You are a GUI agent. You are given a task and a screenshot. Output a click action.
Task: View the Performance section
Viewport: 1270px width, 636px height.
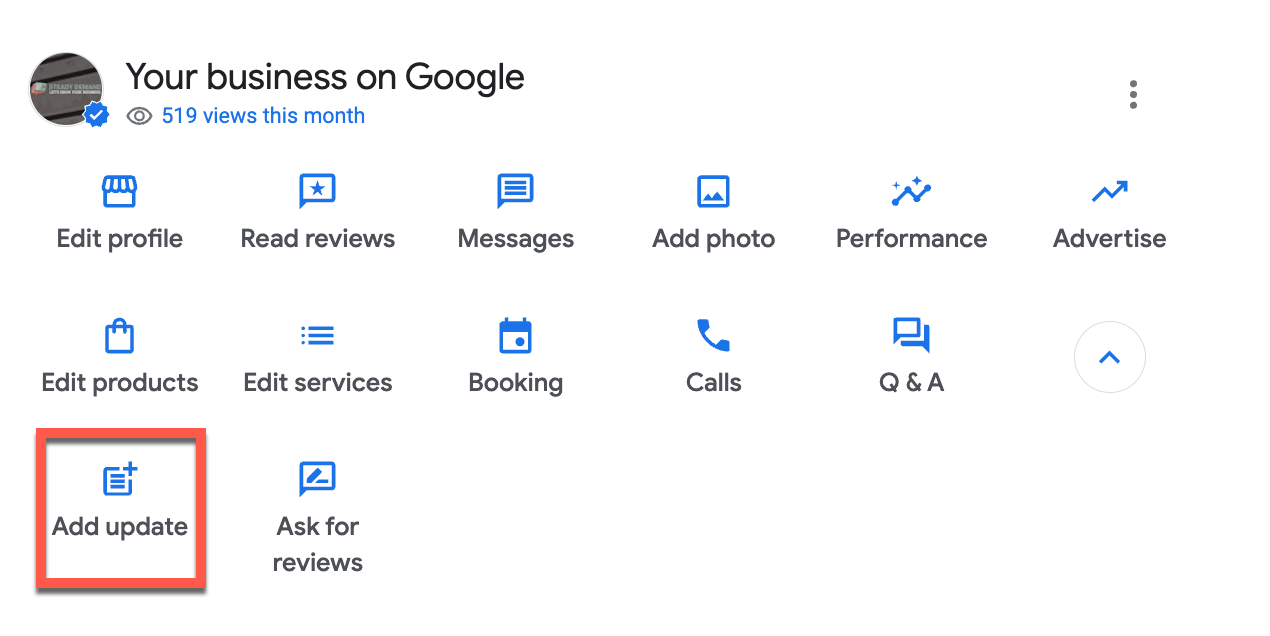coord(911,212)
